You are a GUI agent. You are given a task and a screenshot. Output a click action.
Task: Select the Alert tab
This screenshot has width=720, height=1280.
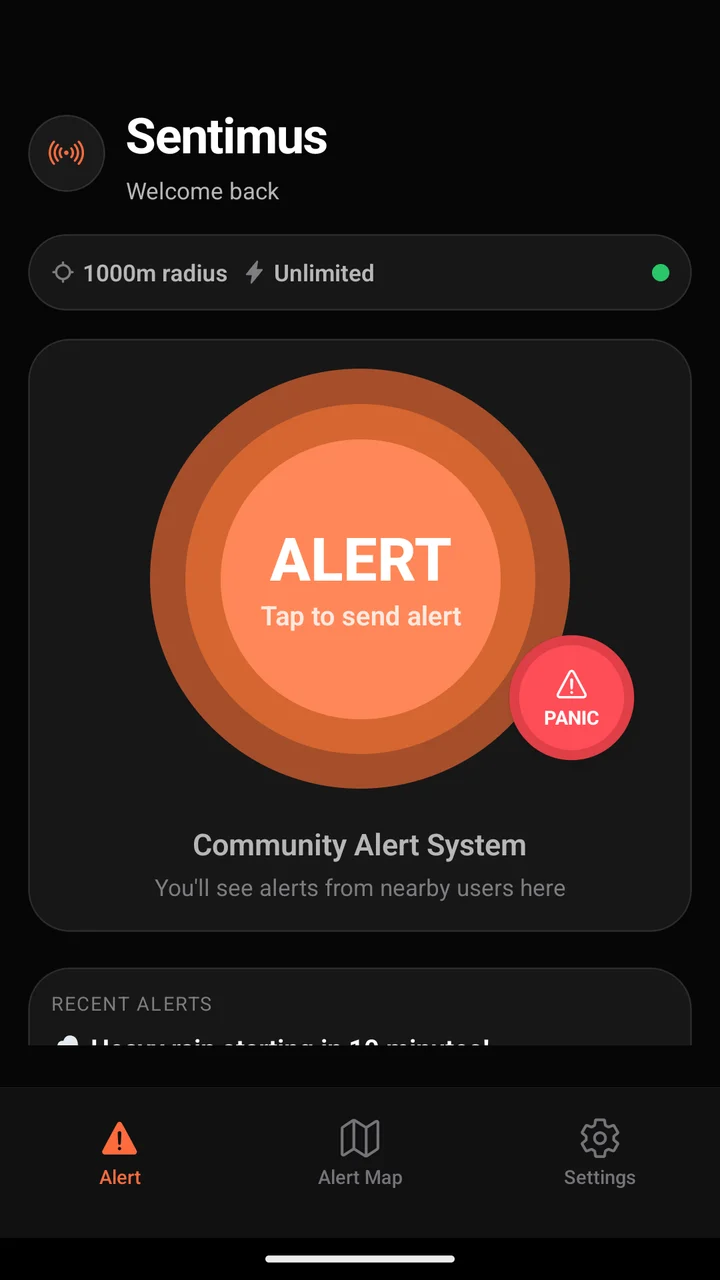pyautogui.click(x=120, y=1153)
